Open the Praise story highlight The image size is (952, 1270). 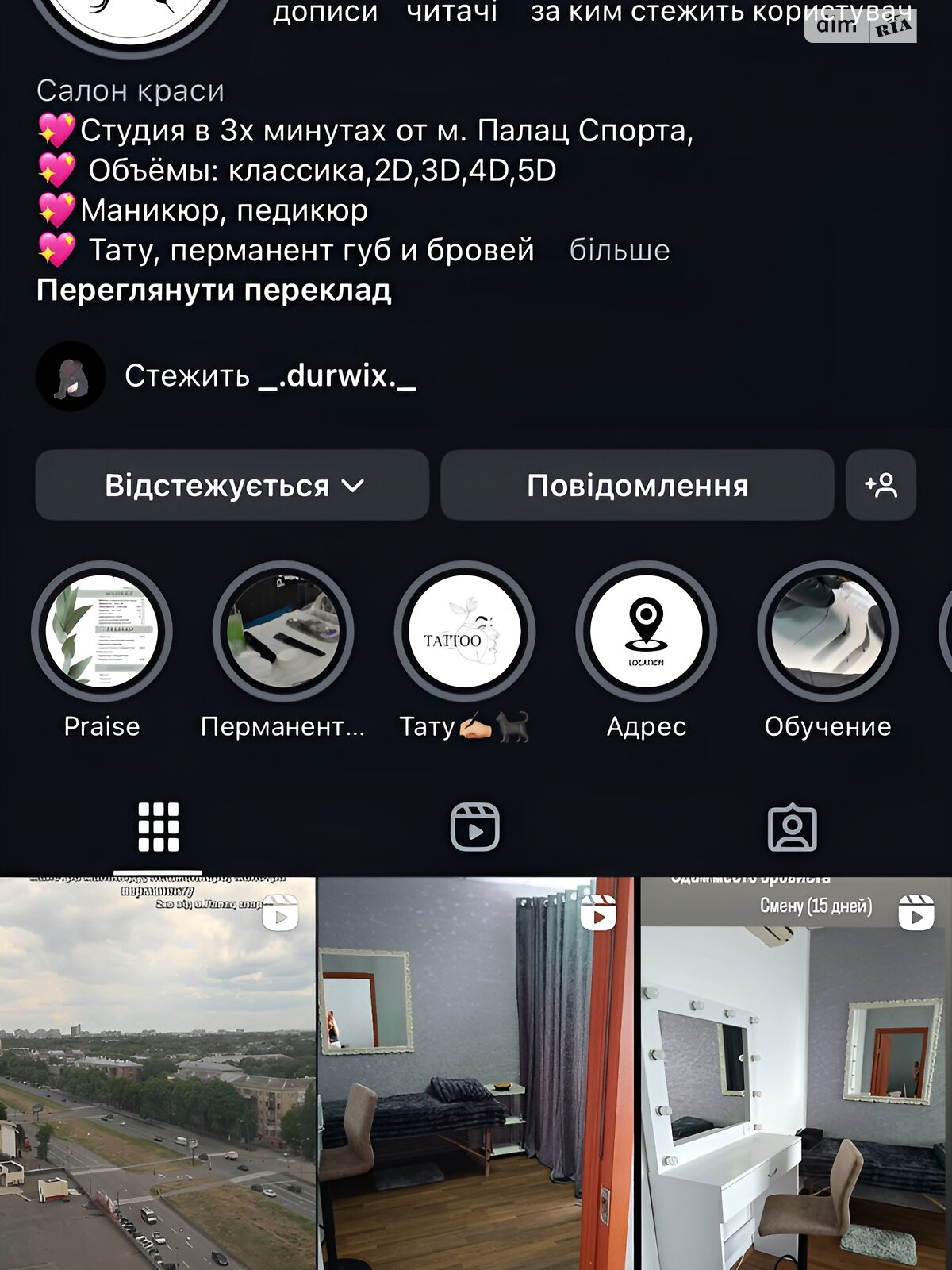(102, 632)
